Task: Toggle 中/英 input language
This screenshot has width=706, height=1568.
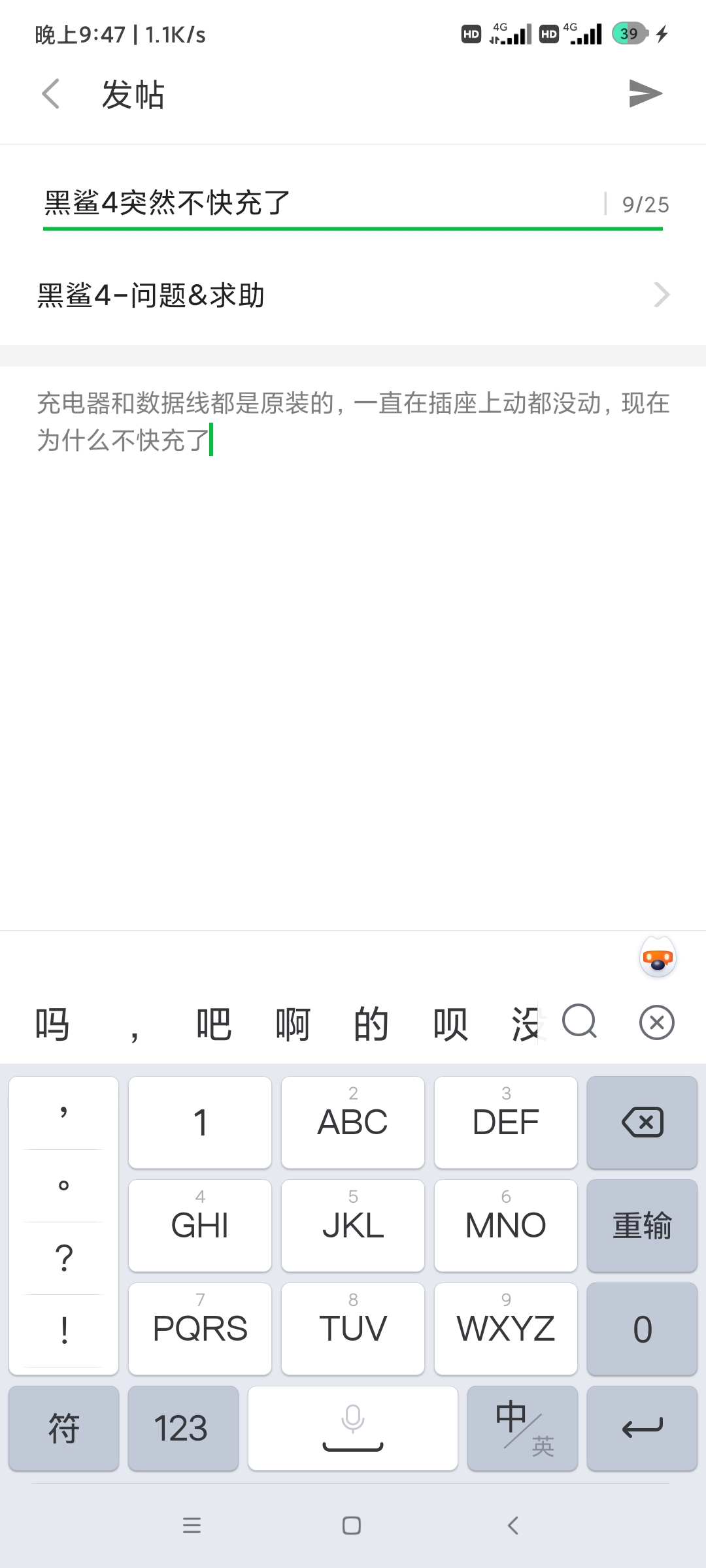Action: click(x=522, y=1428)
